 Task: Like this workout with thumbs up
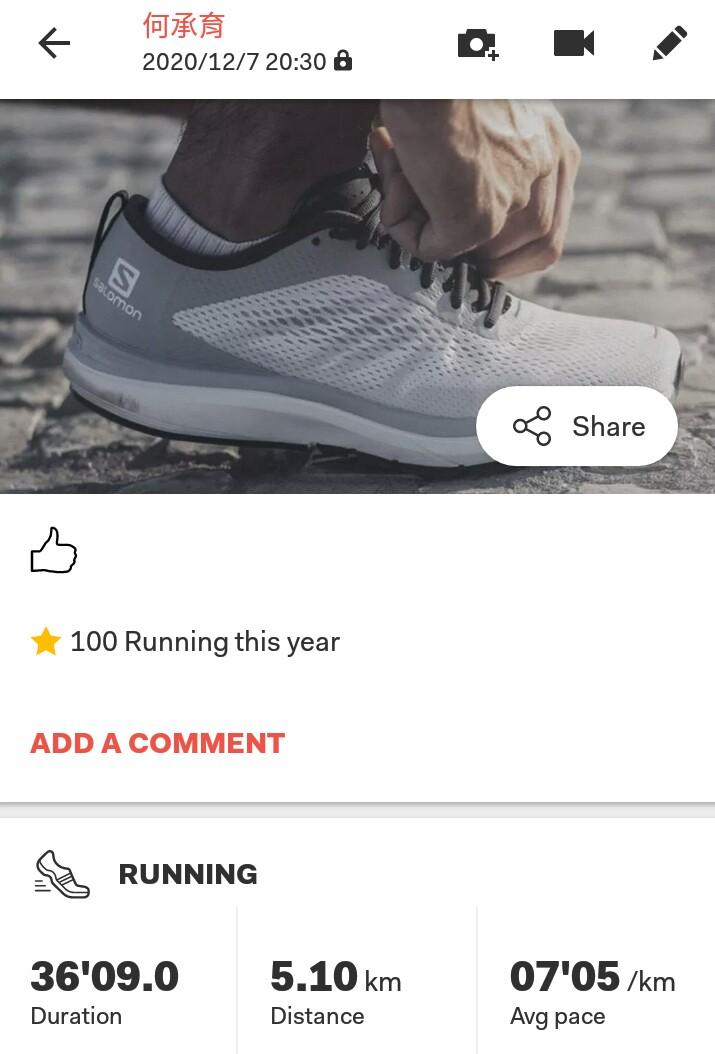(54, 551)
